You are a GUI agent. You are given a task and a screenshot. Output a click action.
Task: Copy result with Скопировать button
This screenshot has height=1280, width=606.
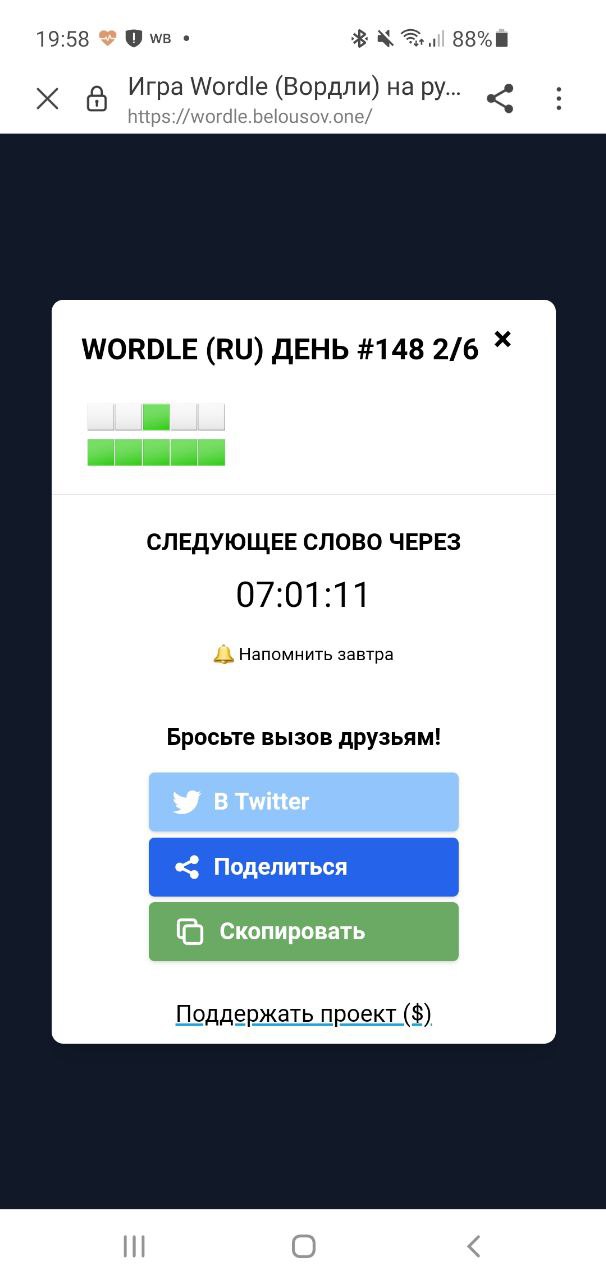coord(303,932)
